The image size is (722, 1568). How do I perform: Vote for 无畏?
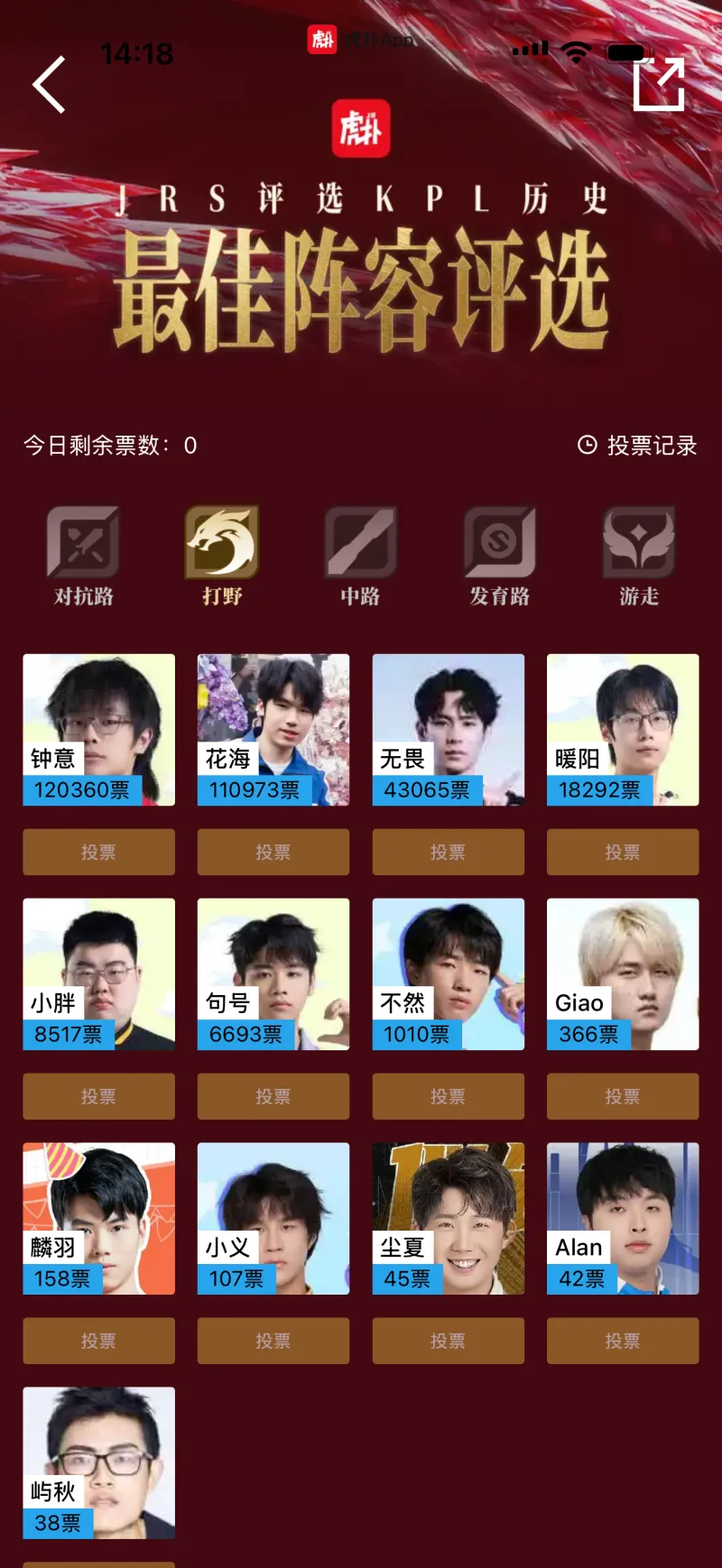(x=448, y=853)
